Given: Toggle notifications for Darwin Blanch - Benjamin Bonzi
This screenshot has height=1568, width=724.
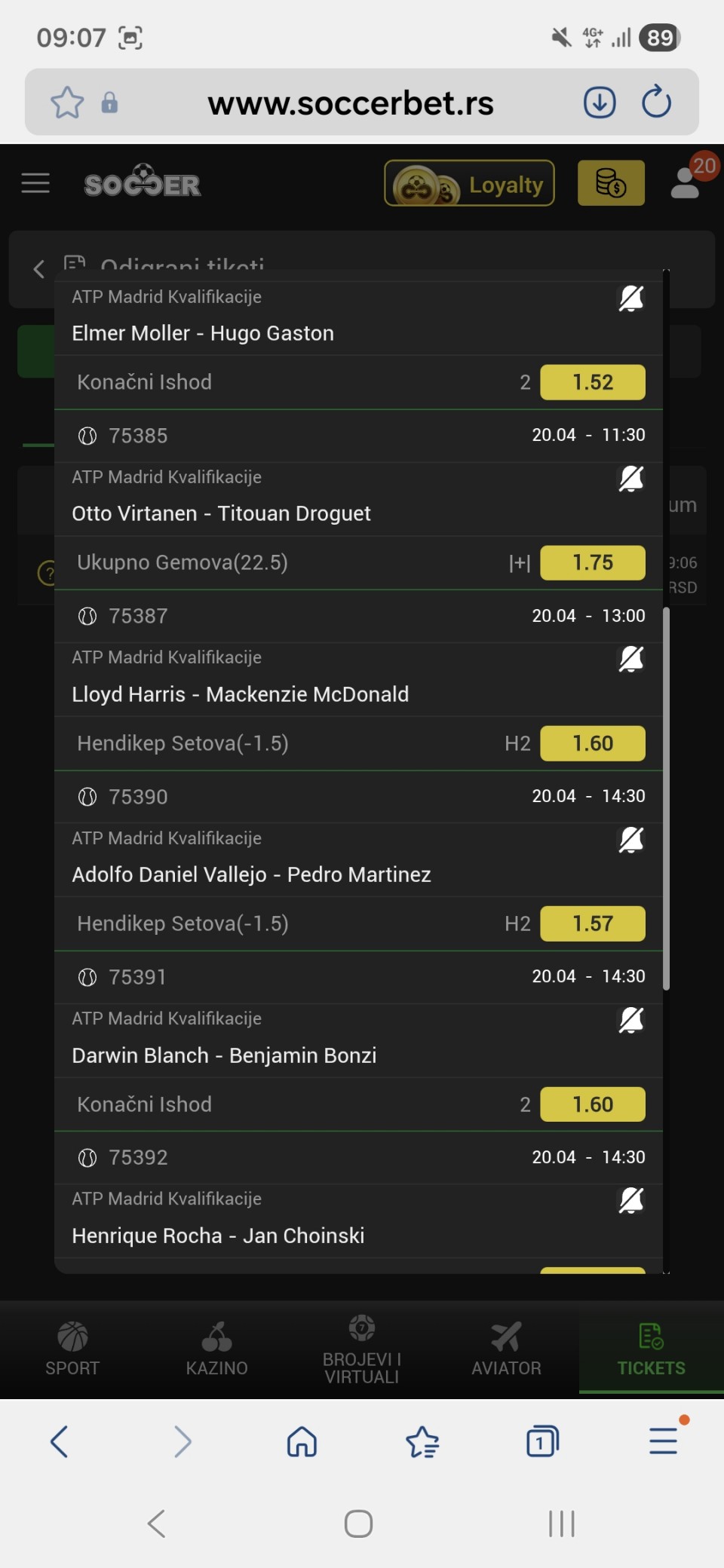Looking at the screenshot, I should [x=631, y=1020].
